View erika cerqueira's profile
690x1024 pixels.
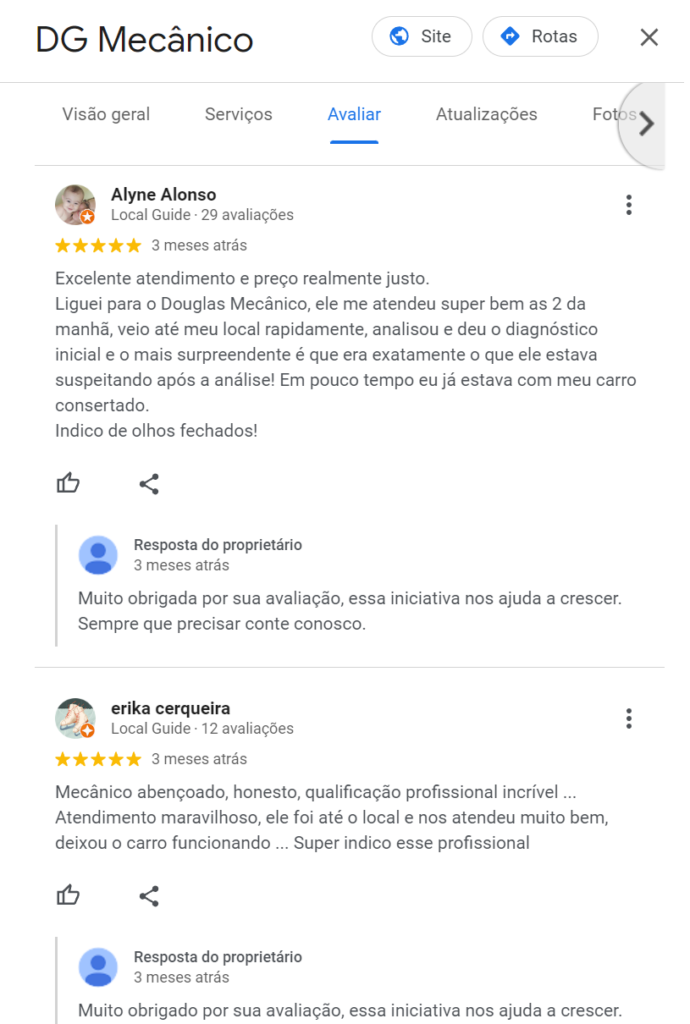click(170, 709)
